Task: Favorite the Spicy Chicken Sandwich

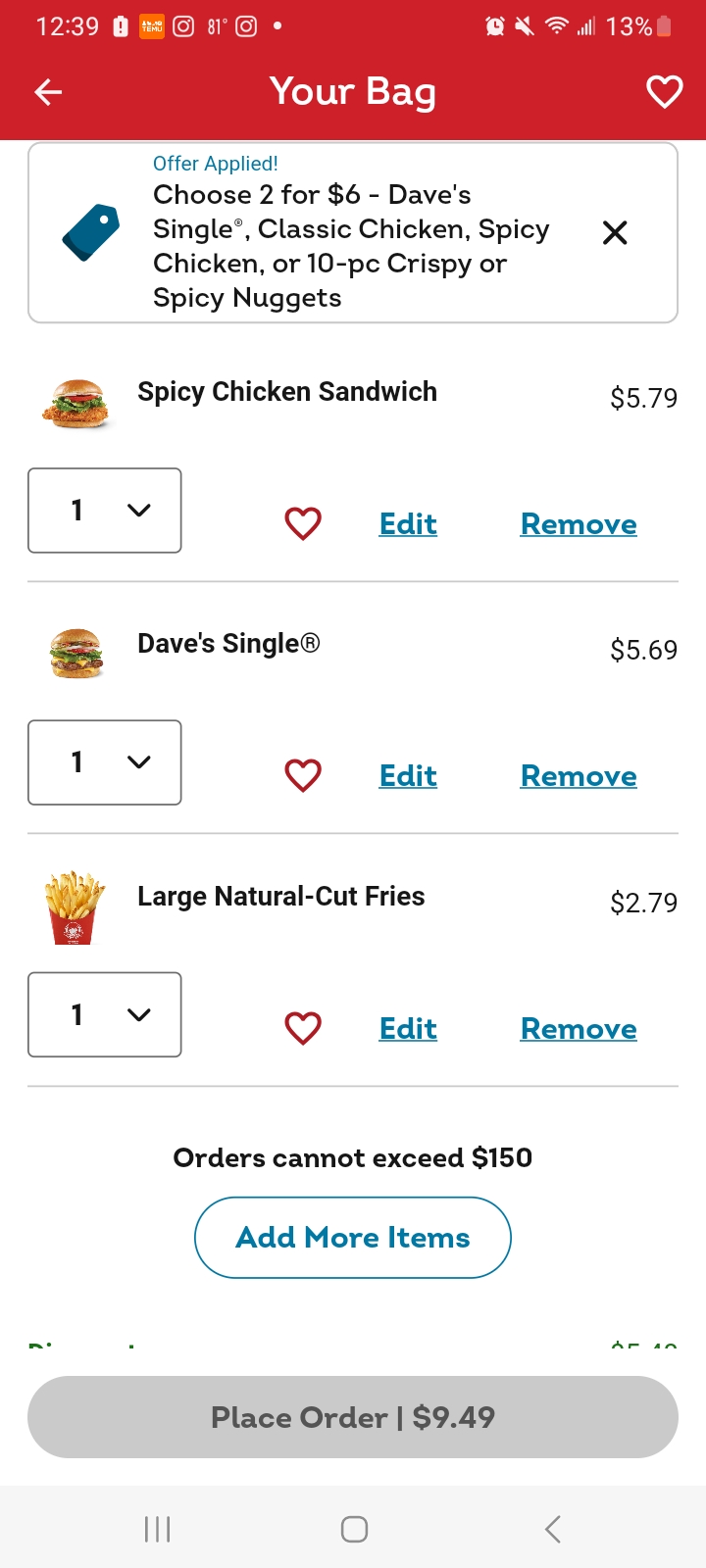Action: coord(303,523)
